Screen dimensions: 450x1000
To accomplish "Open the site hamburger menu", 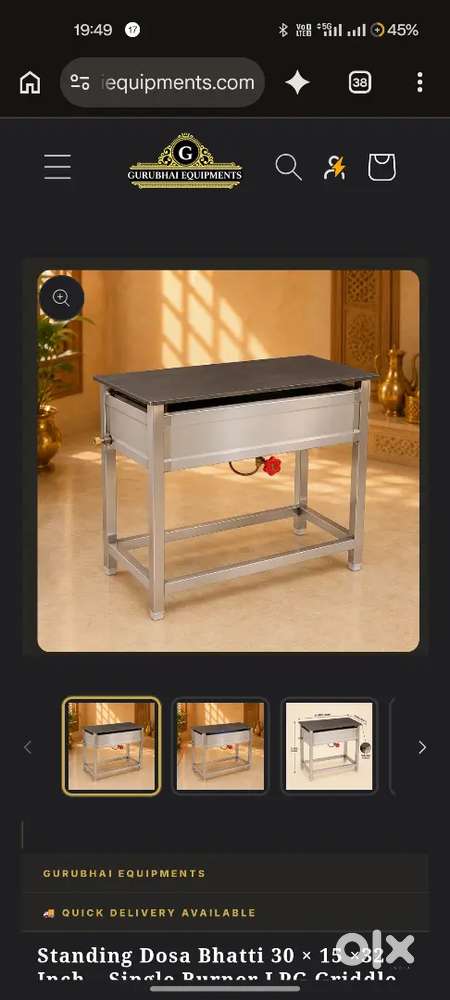I will 57,167.
